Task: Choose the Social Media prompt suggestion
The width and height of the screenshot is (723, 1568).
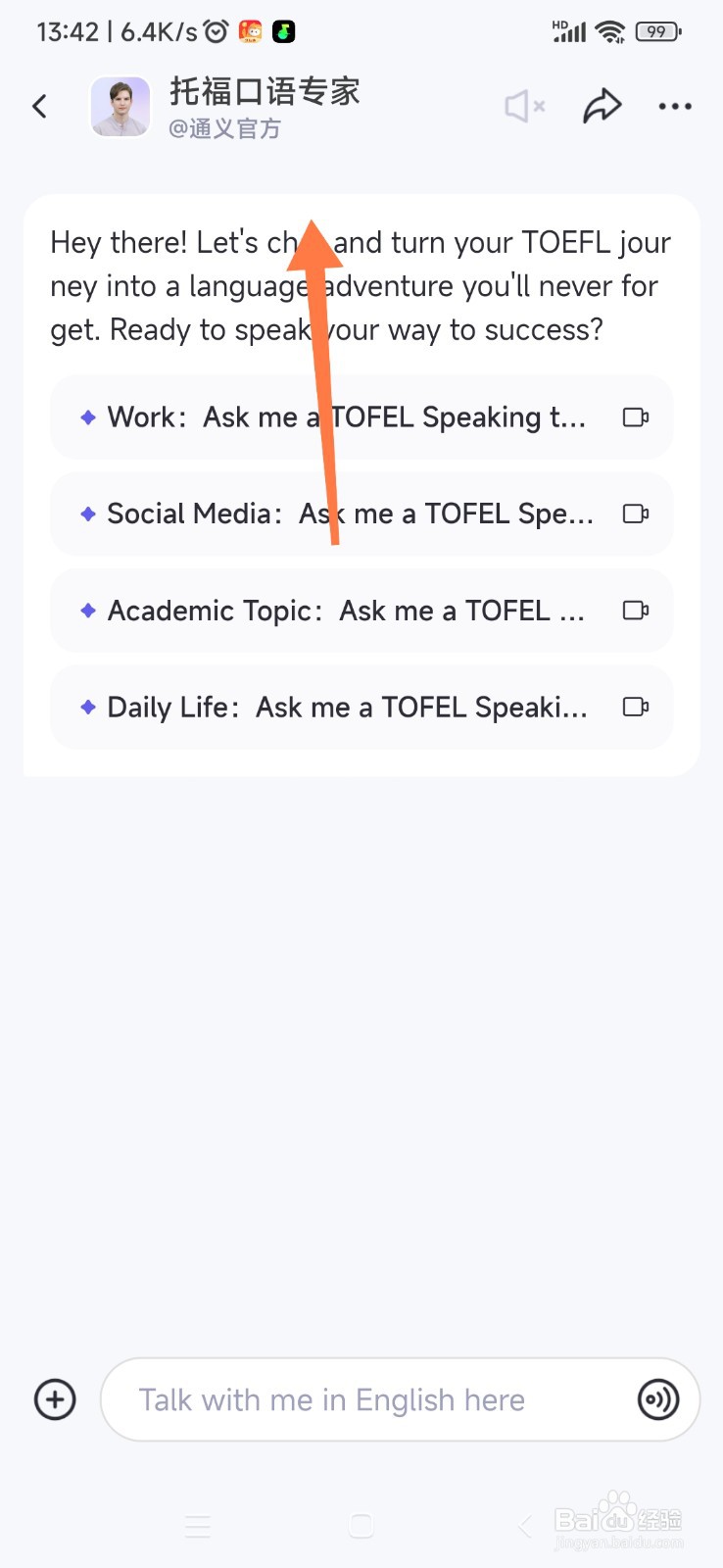Action: click(361, 514)
